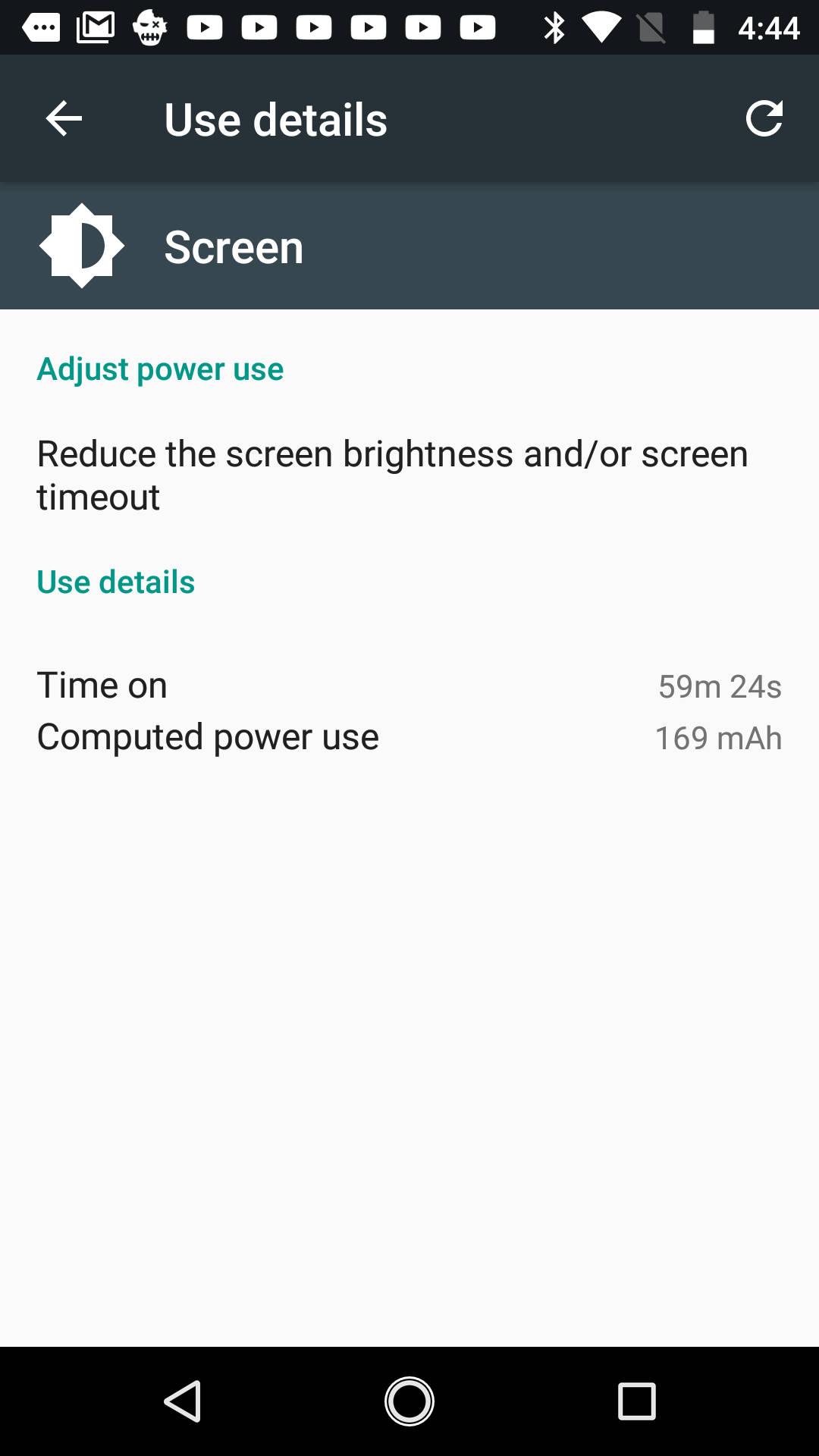Select the 169 mAh power value
The height and width of the screenshot is (1456, 819).
click(x=717, y=739)
